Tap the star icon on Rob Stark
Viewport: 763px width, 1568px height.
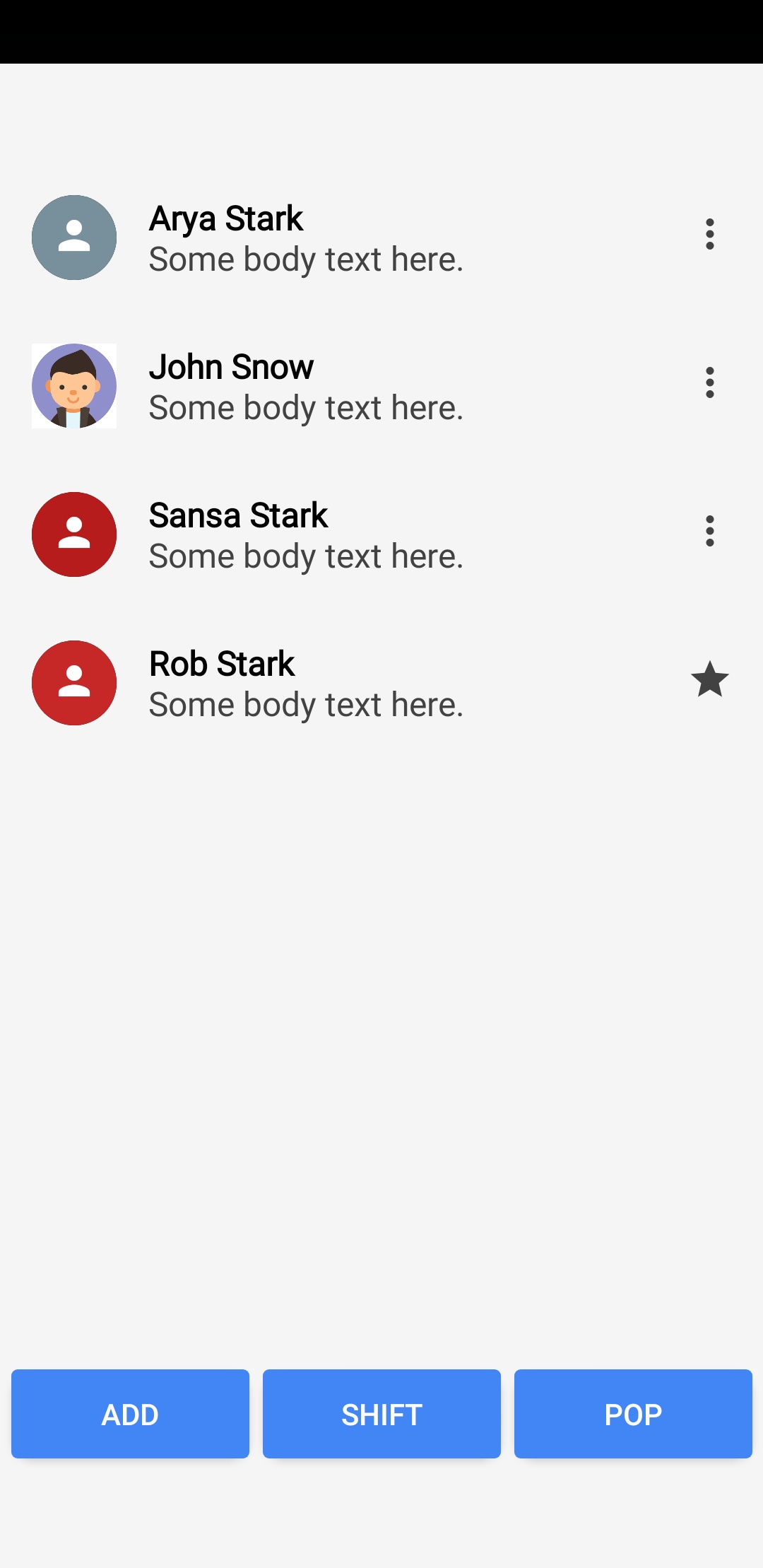[x=709, y=679]
